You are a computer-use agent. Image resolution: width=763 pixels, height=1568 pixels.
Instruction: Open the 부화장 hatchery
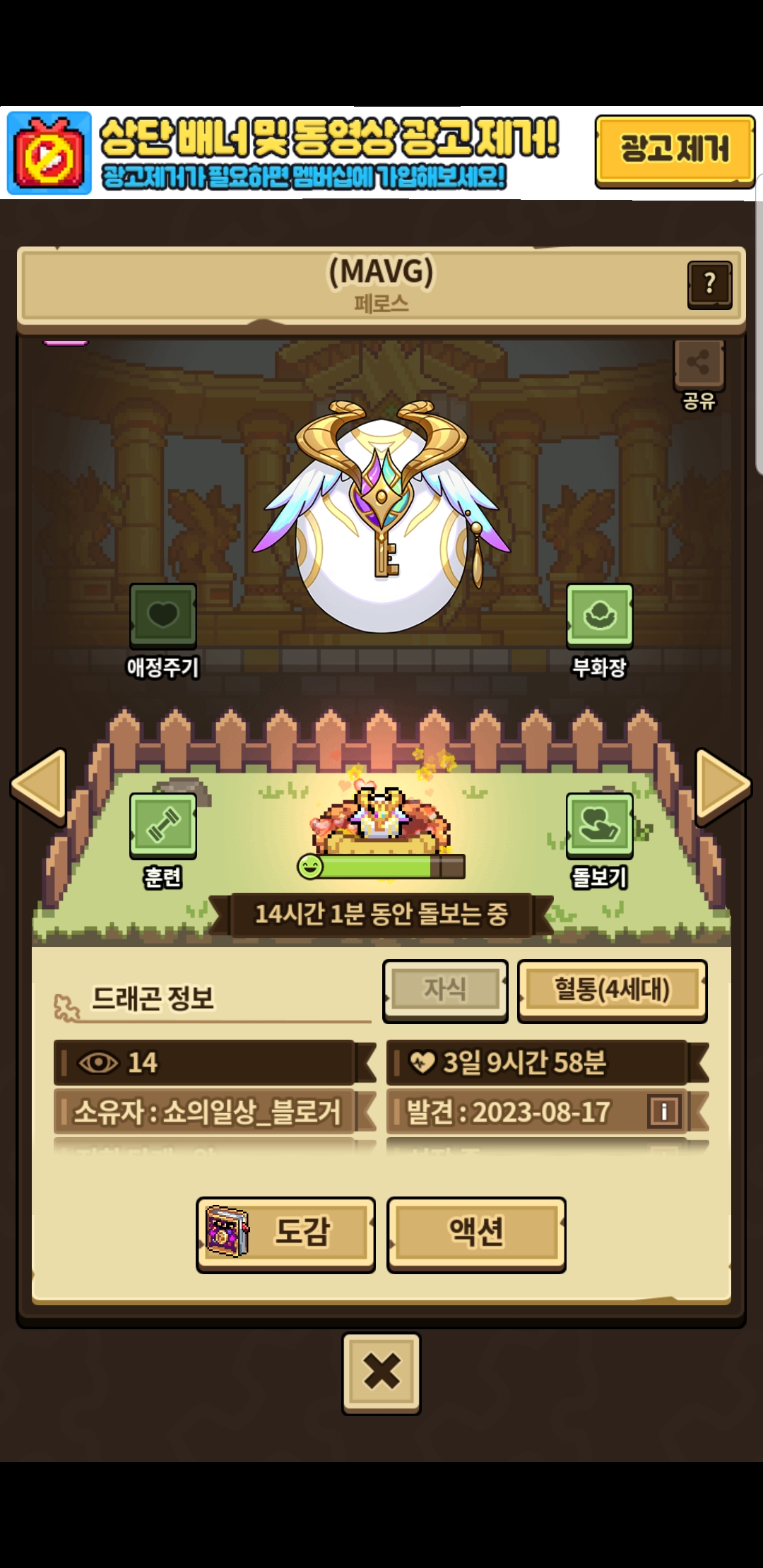[x=599, y=616]
